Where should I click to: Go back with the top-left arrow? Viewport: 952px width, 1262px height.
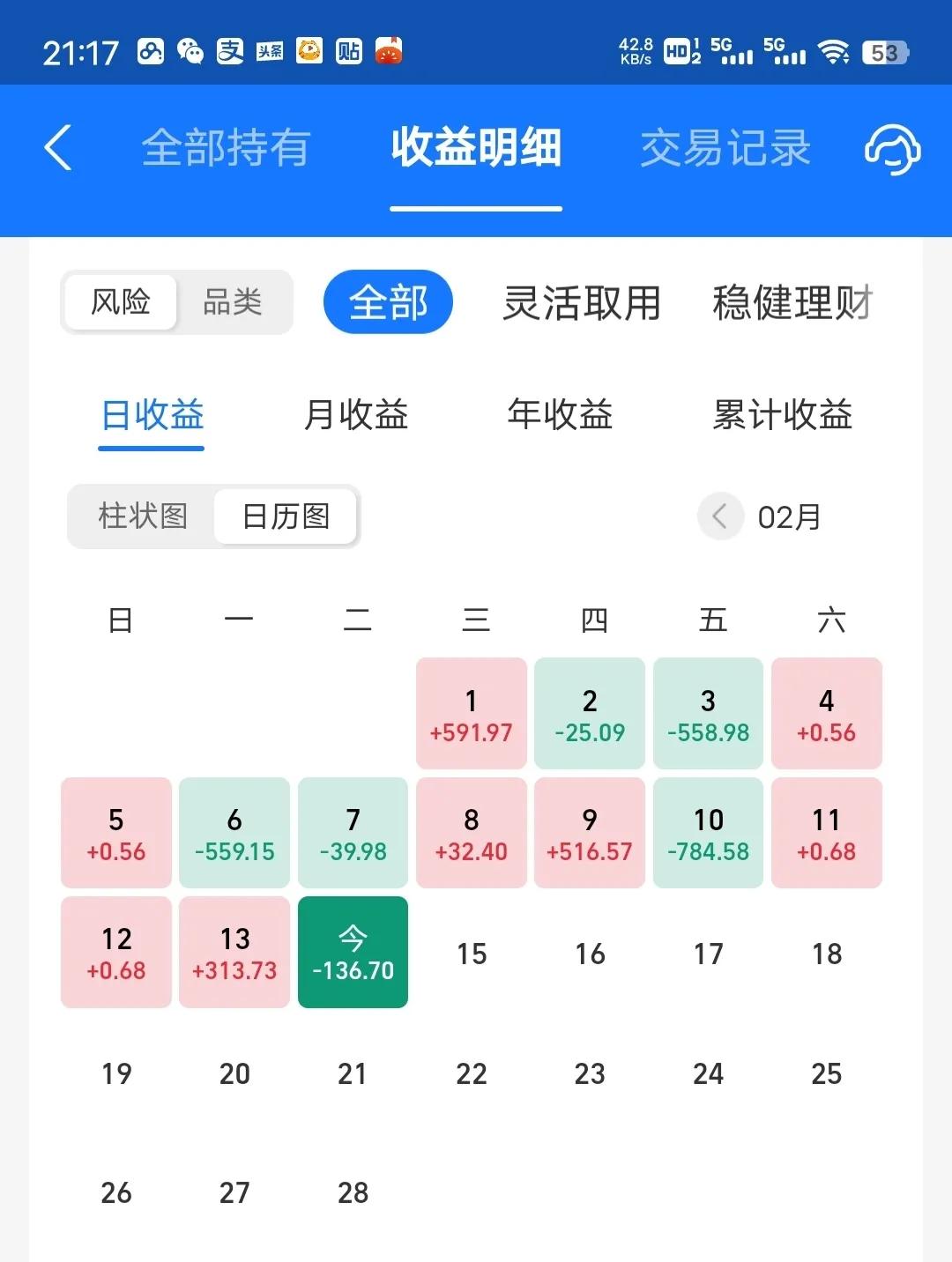coord(58,147)
